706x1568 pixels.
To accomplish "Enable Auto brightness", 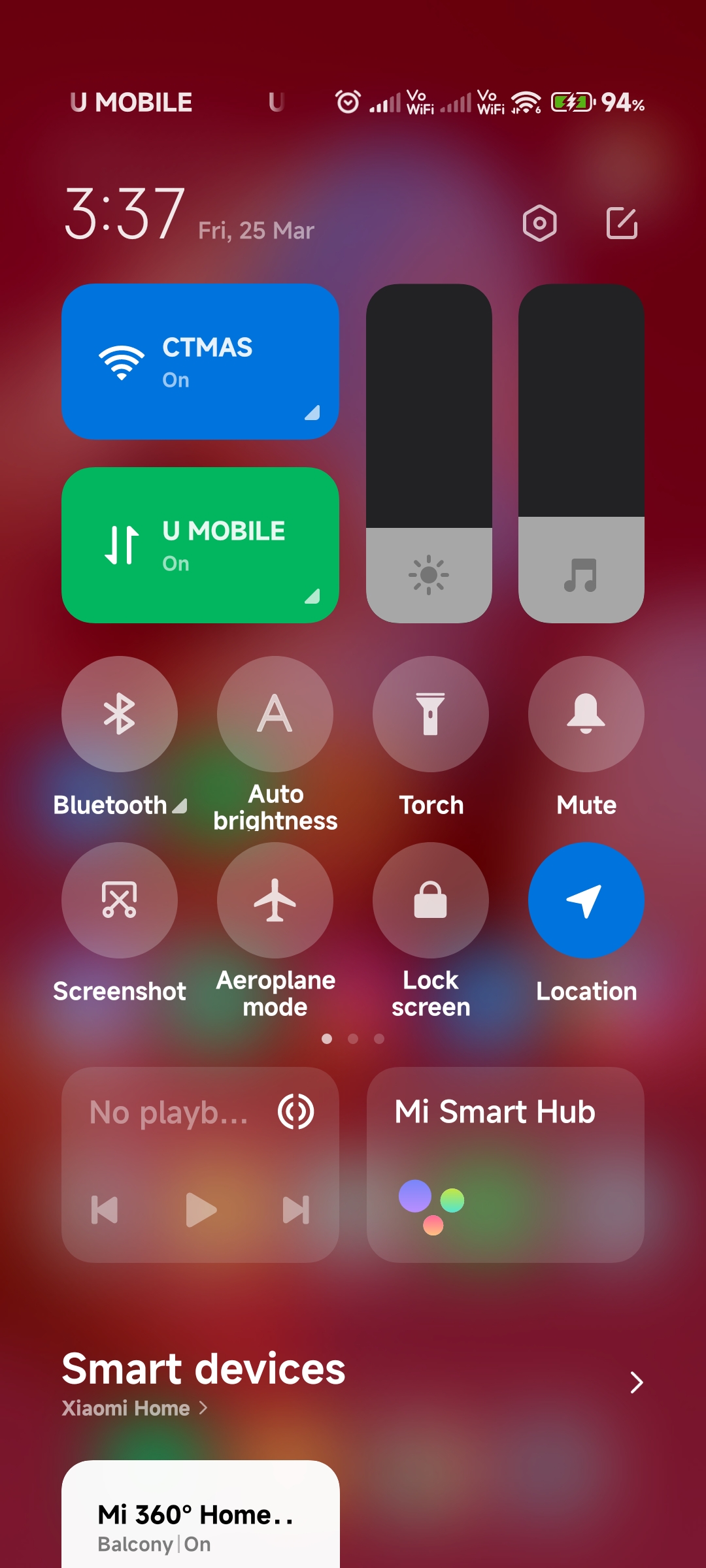I will [275, 714].
